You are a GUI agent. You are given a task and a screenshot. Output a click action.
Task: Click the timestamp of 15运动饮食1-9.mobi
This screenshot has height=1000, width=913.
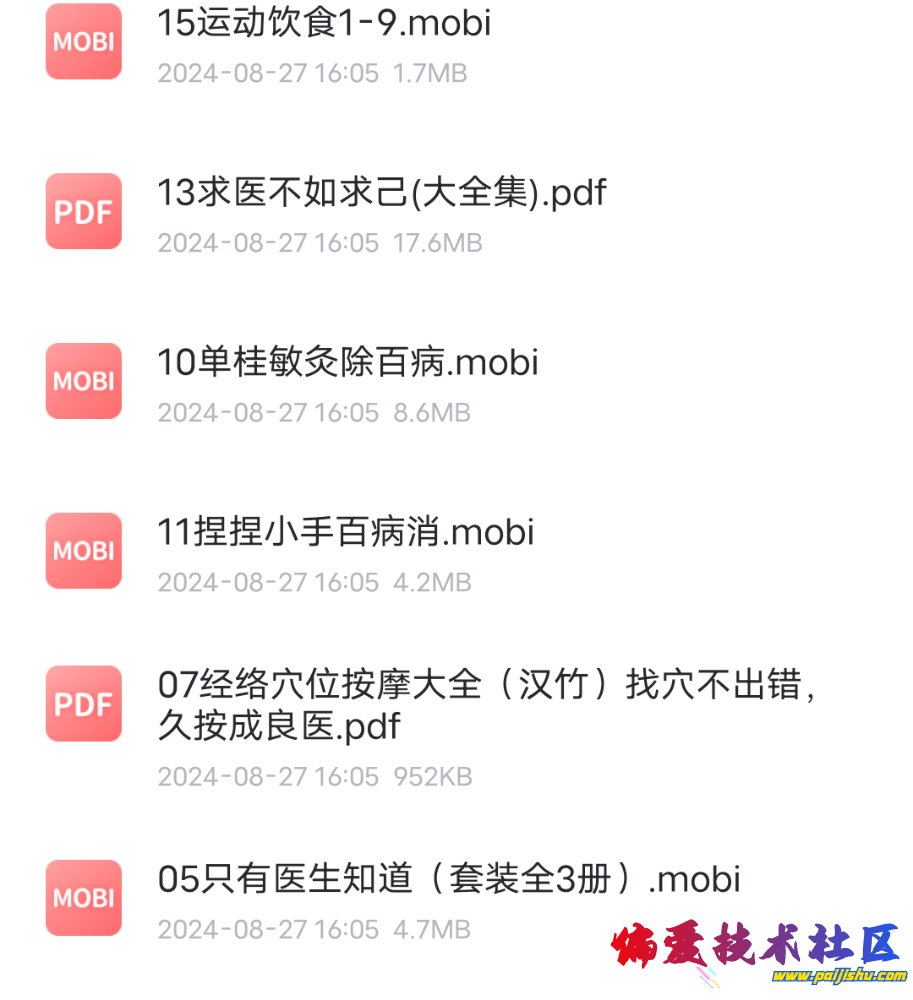point(268,73)
